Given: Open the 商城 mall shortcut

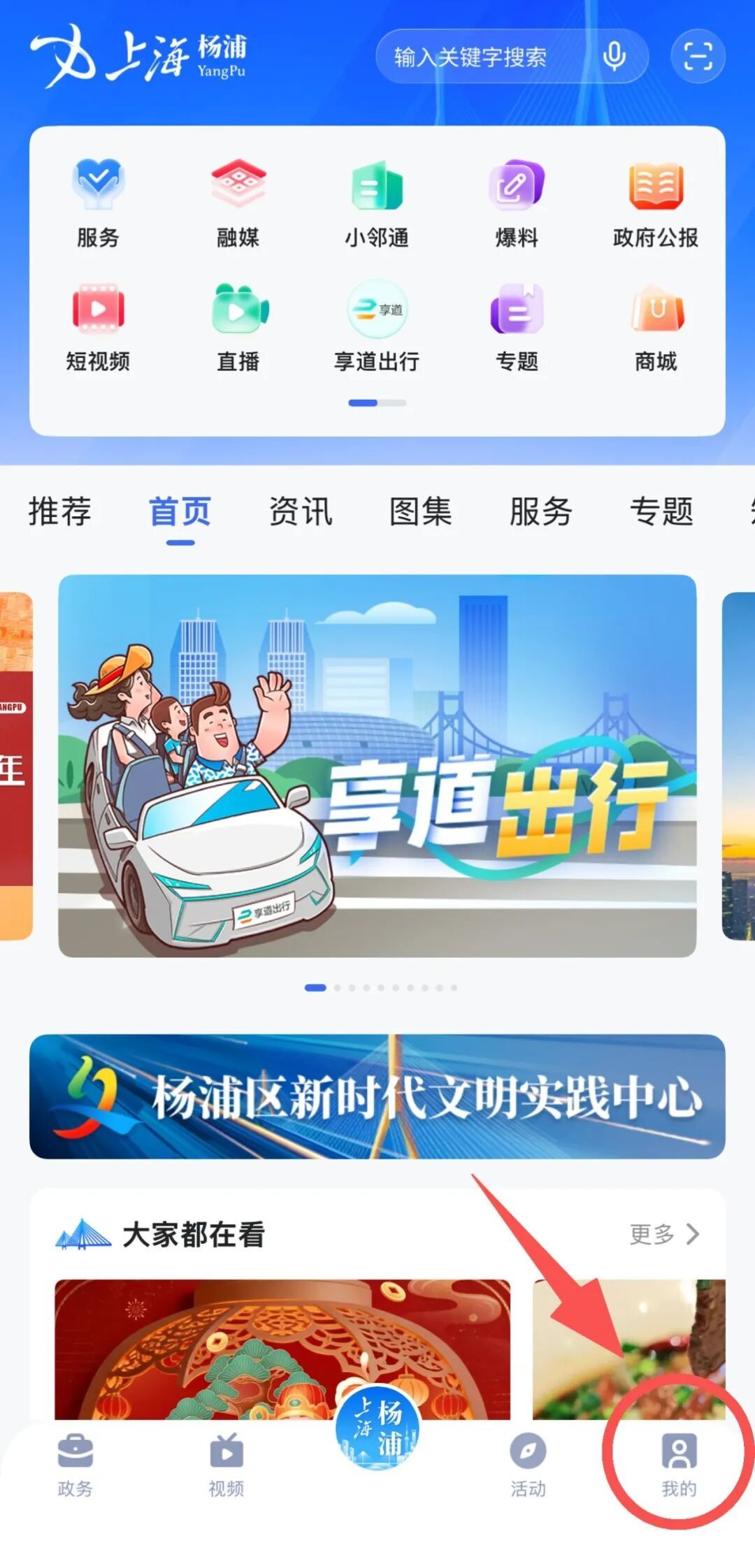Looking at the screenshot, I should coord(655,326).
